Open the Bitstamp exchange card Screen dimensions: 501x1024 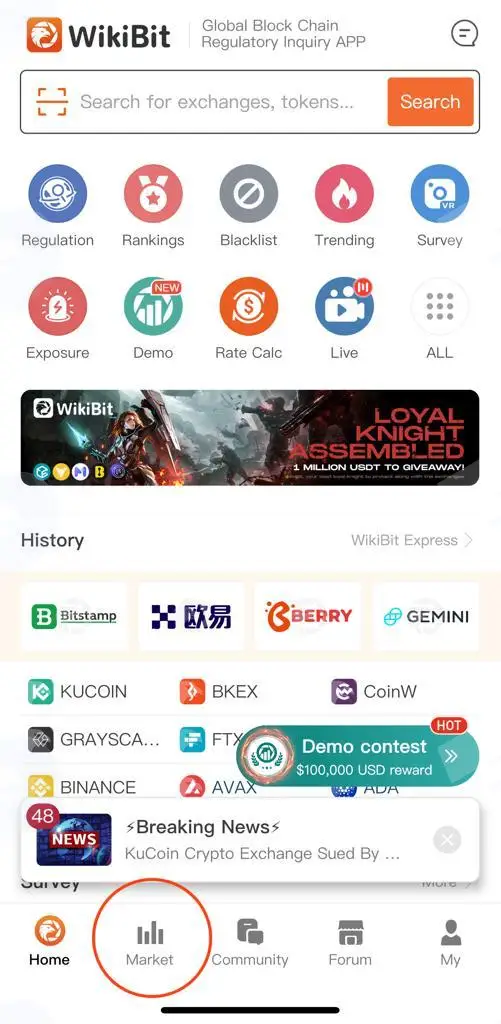[74, 616]
